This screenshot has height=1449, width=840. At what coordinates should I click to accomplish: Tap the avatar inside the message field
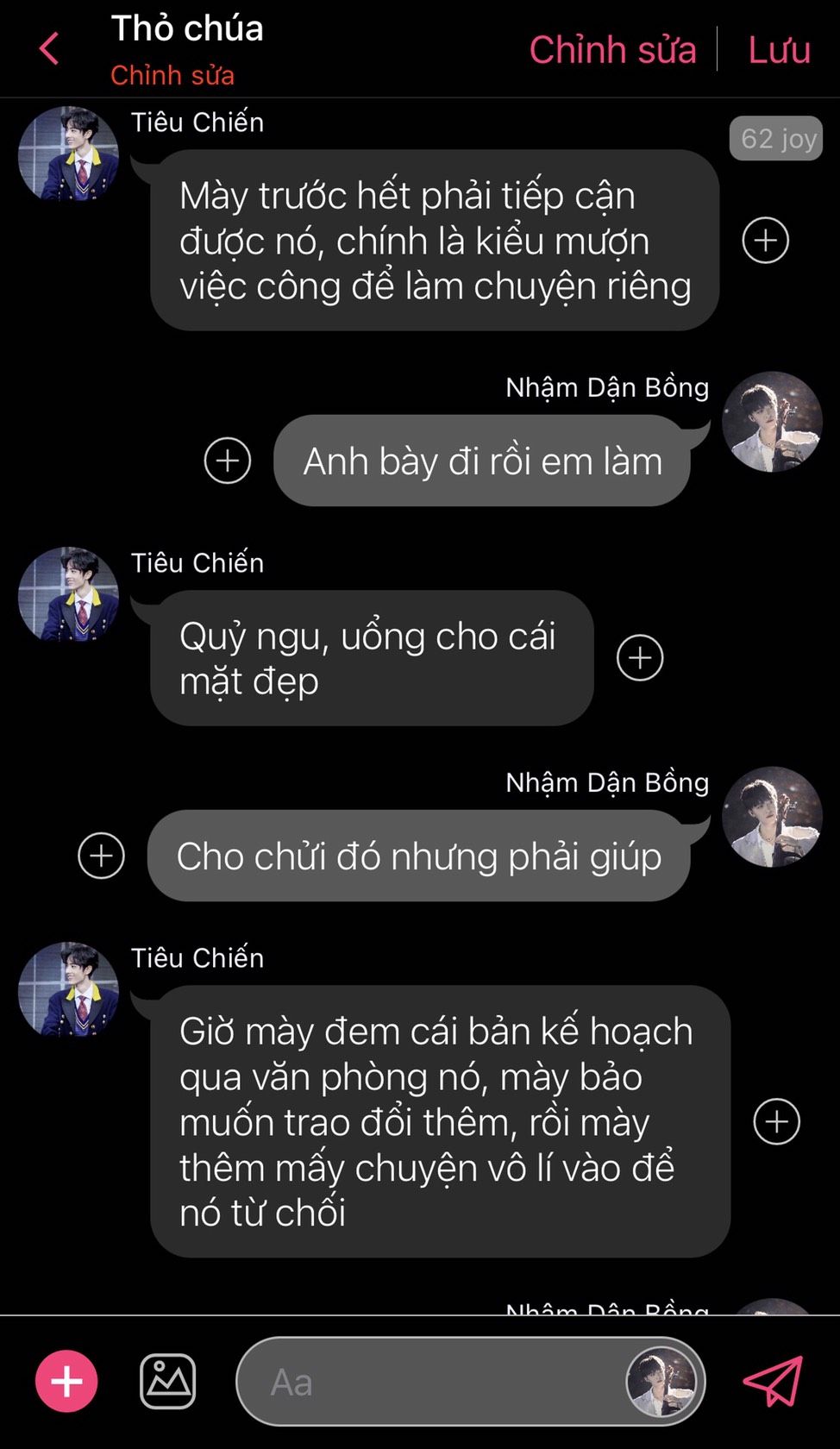(661, 1382)
